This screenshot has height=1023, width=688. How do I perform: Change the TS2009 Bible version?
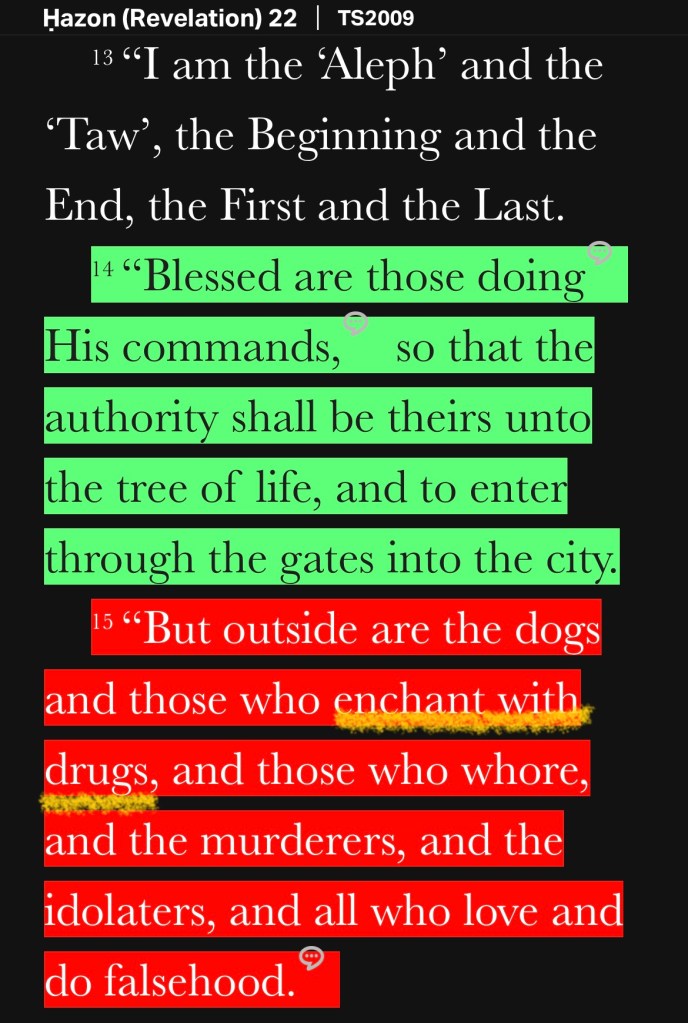click(x=376, y=18)
